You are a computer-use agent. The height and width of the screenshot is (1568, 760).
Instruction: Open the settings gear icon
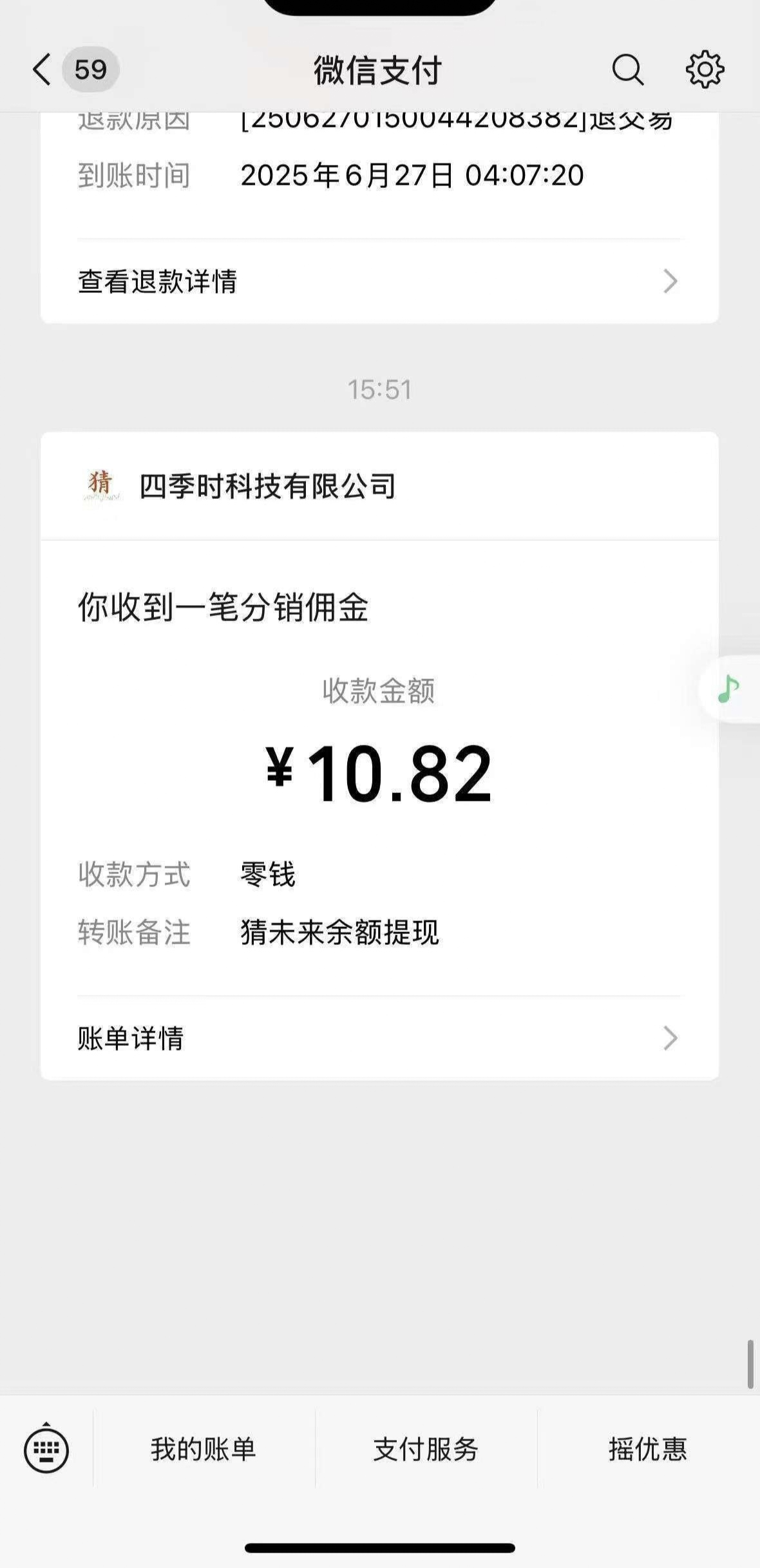coord(707,71)
